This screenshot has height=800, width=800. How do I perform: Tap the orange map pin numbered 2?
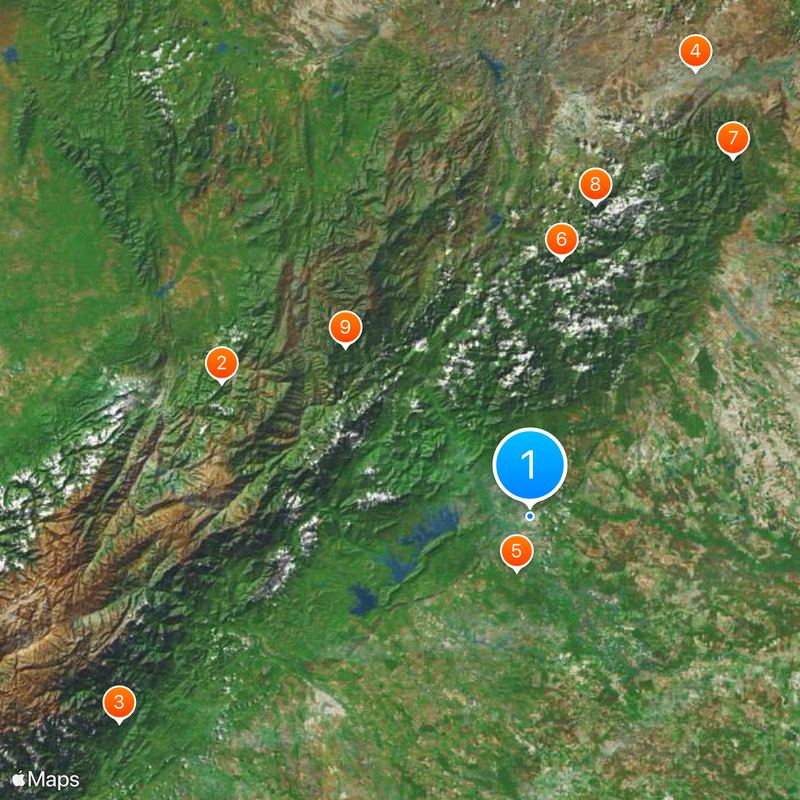click(222, 364)
